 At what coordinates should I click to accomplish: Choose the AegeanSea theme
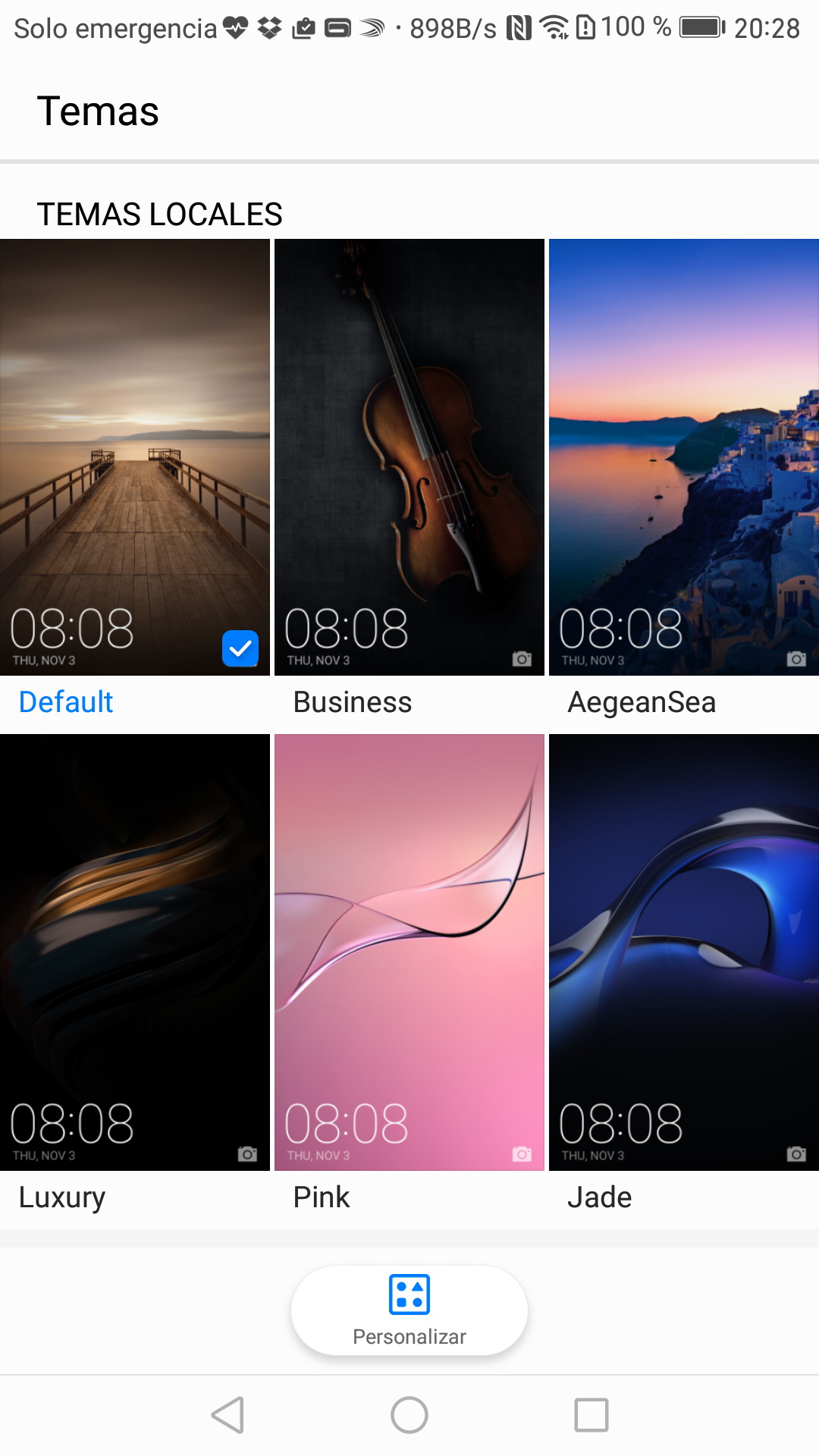[x=683, y=457]
